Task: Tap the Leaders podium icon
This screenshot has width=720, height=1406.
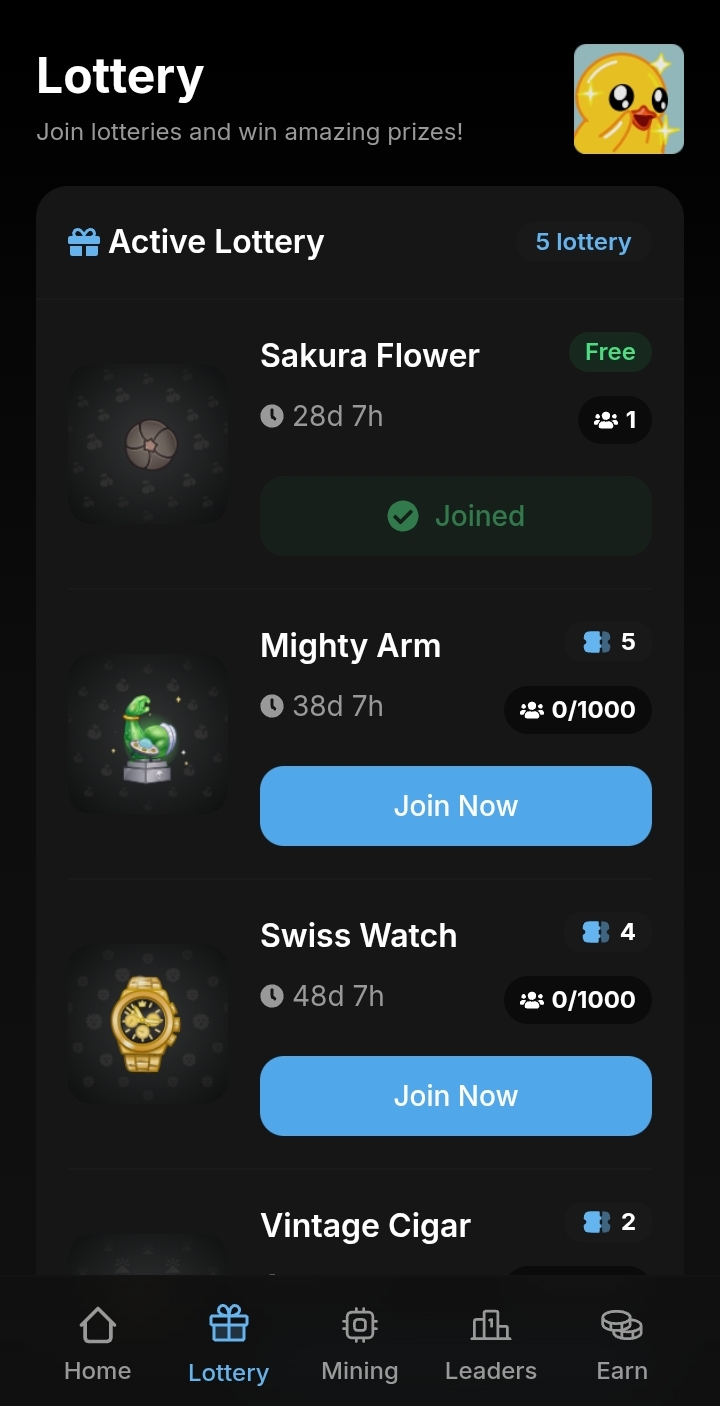Action: coord(490,1323)
